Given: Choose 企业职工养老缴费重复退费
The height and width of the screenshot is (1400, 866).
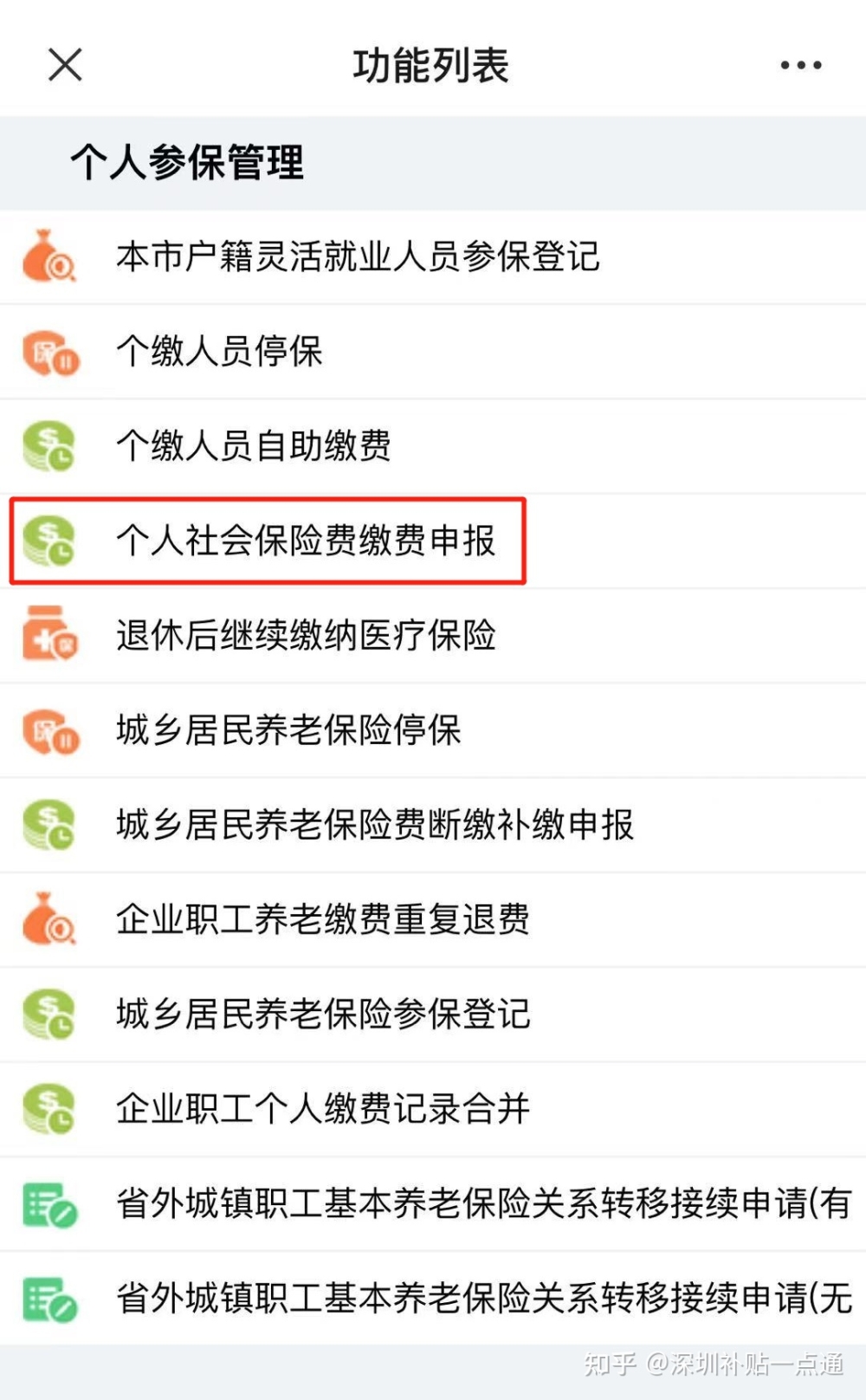Looking at the screenshot, I should click(x=433, y=919).
